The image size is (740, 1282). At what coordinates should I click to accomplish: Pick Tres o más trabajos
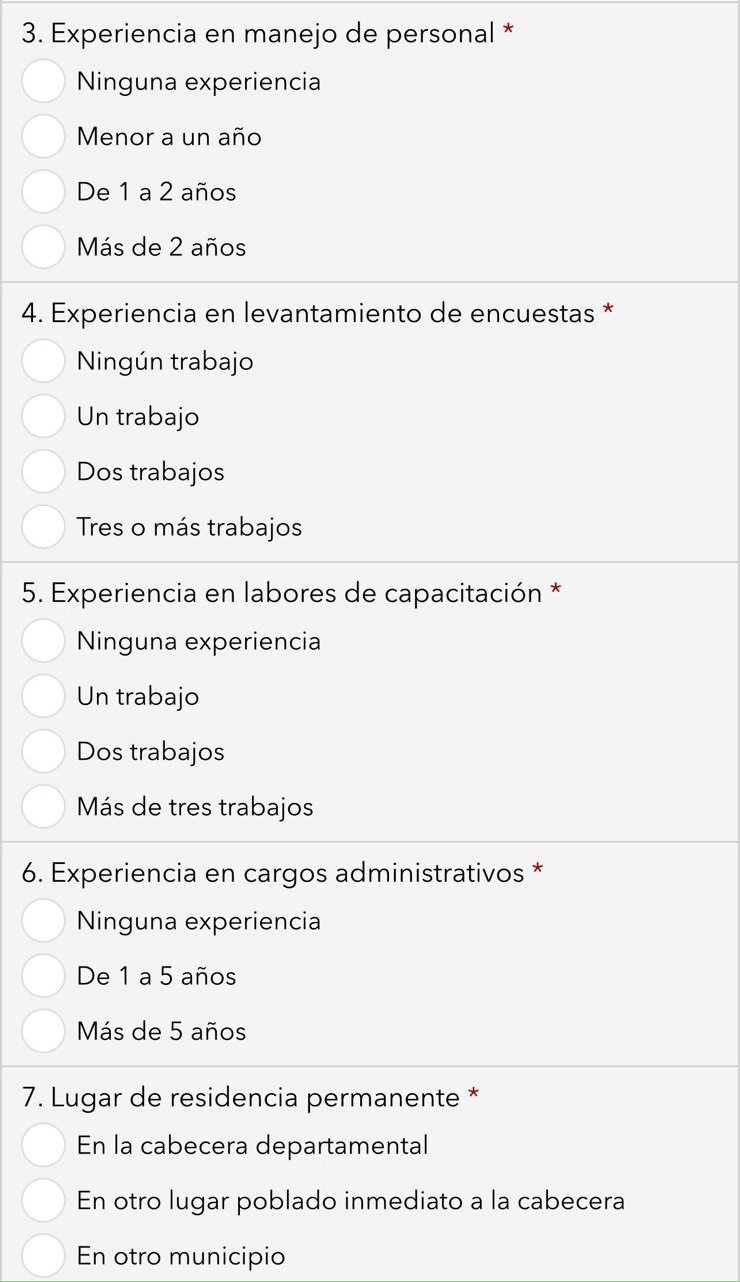[43, 527]
